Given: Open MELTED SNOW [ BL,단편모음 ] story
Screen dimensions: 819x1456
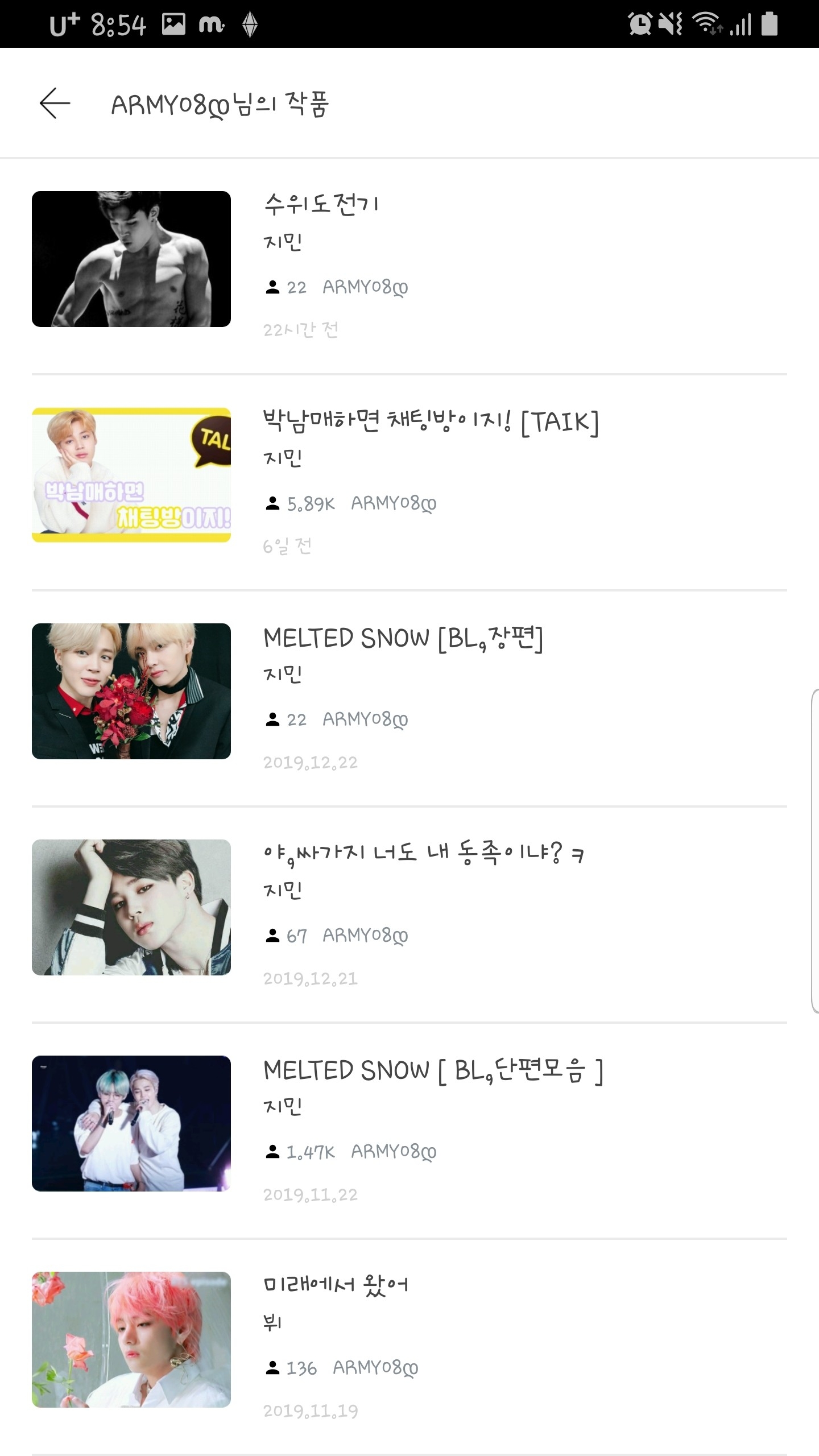Looking at the screenshot, I should pyautogui.click(x=432, y=1070).
